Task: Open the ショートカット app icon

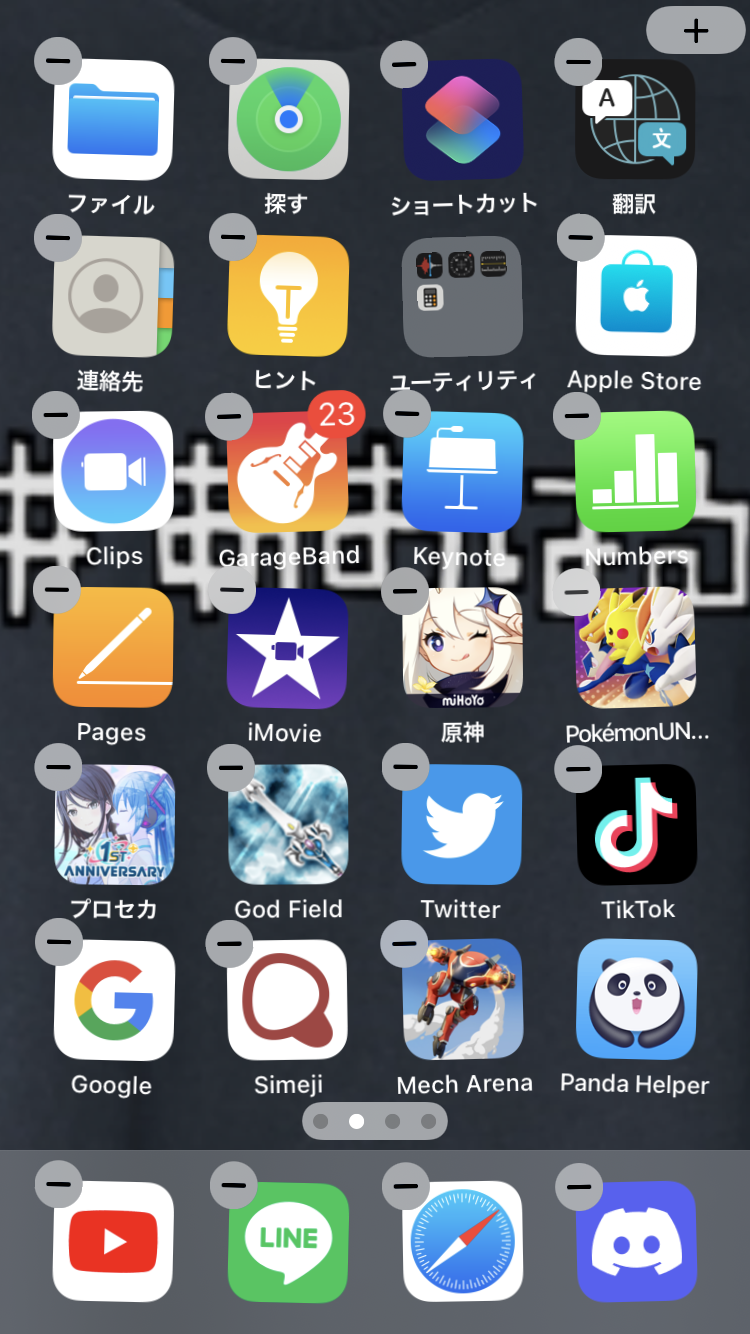Action: (462, 120)
